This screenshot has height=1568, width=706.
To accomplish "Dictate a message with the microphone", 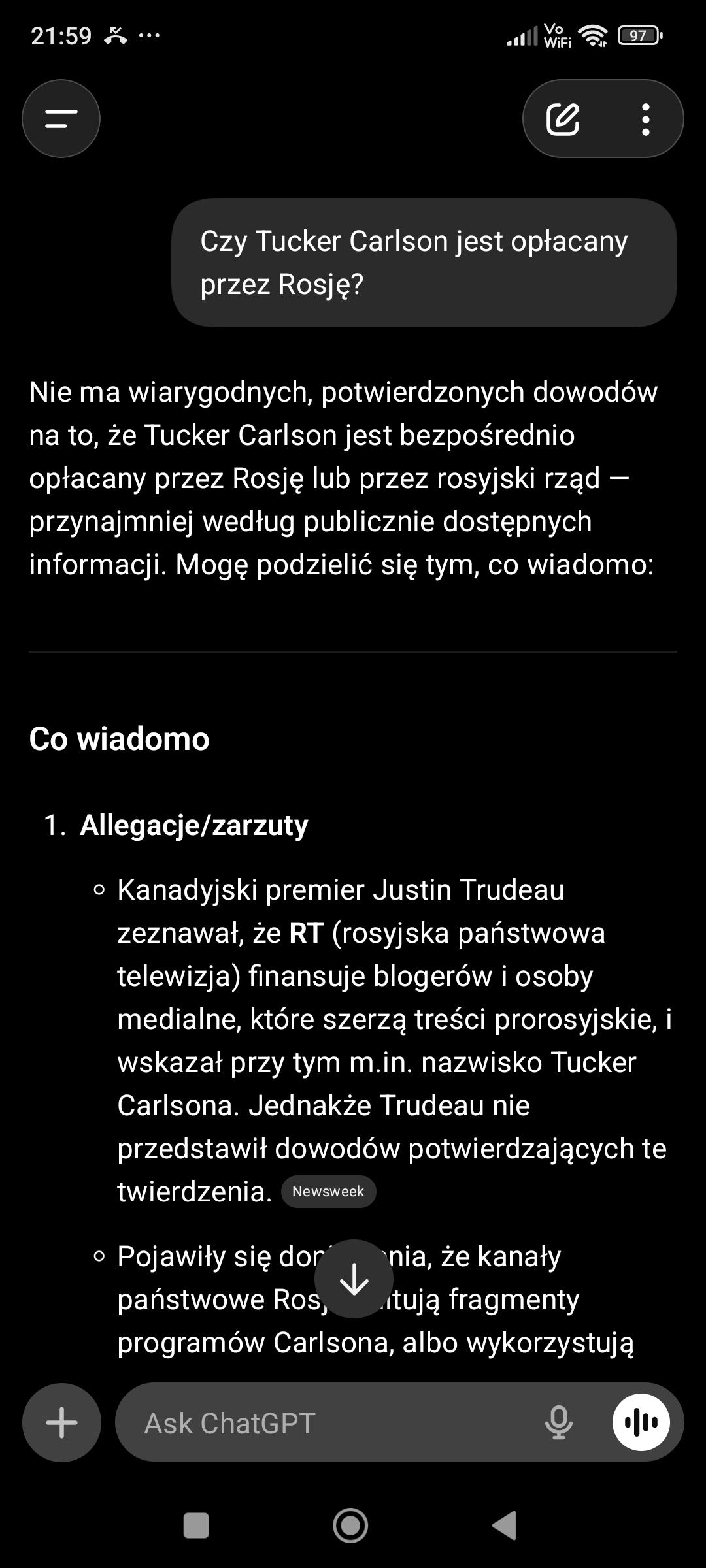I will pos(559,1423).
